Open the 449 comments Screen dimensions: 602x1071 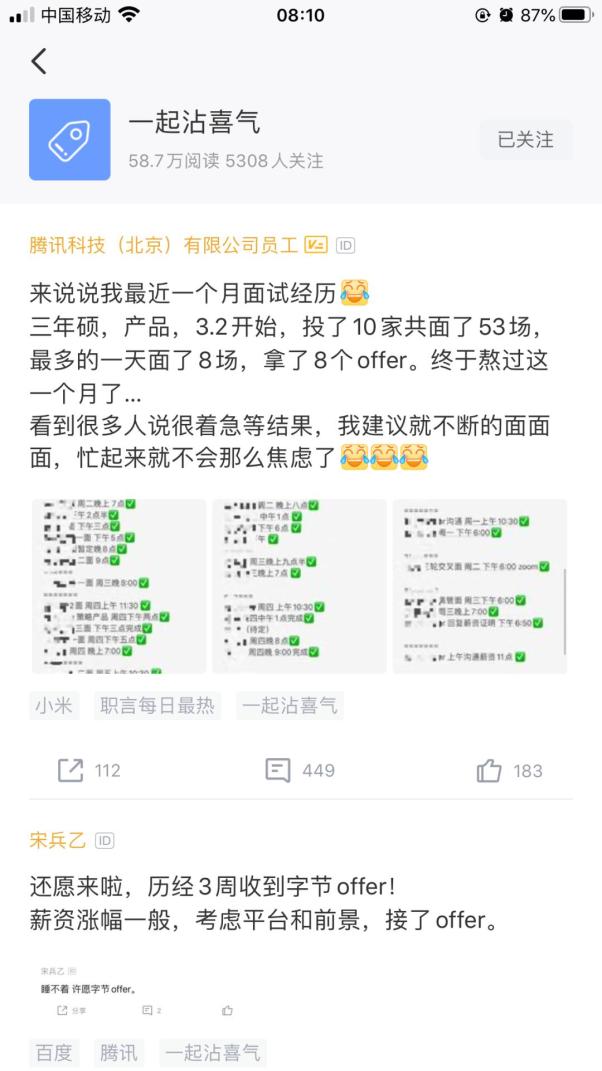(299, 770)
